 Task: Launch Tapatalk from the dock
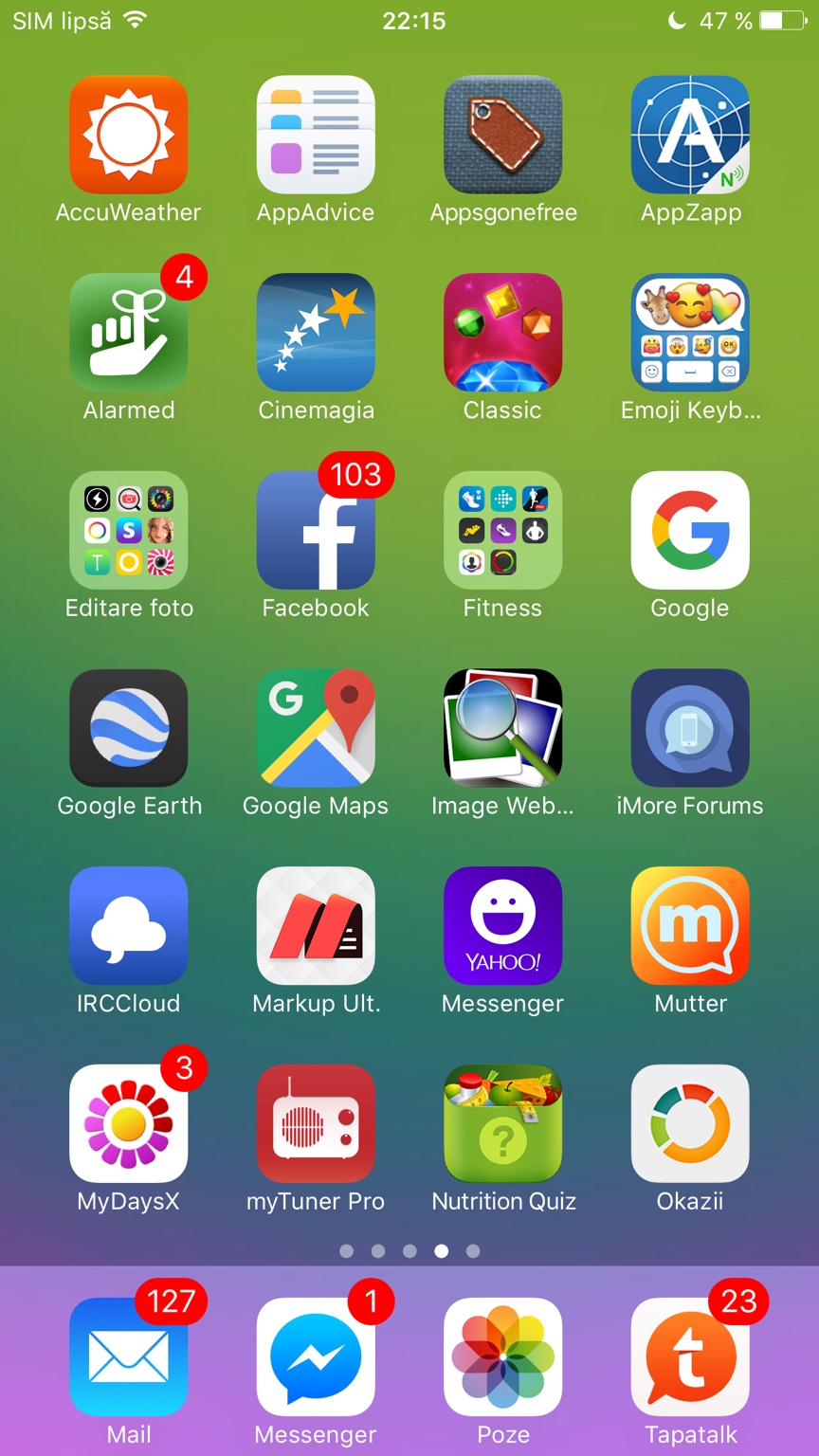tap(690, 1356)
